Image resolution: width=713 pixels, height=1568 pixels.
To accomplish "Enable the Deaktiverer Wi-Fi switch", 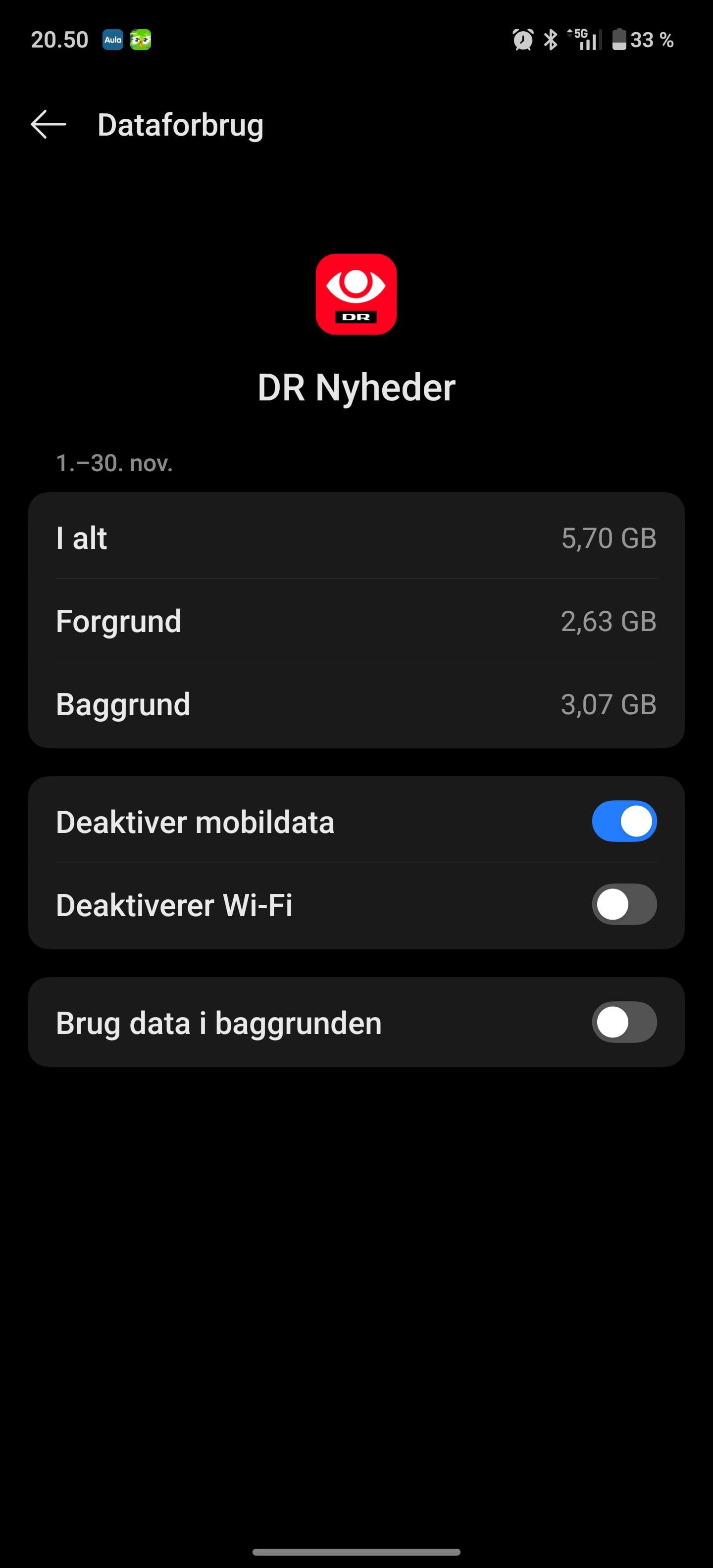I will click(623, 905).
